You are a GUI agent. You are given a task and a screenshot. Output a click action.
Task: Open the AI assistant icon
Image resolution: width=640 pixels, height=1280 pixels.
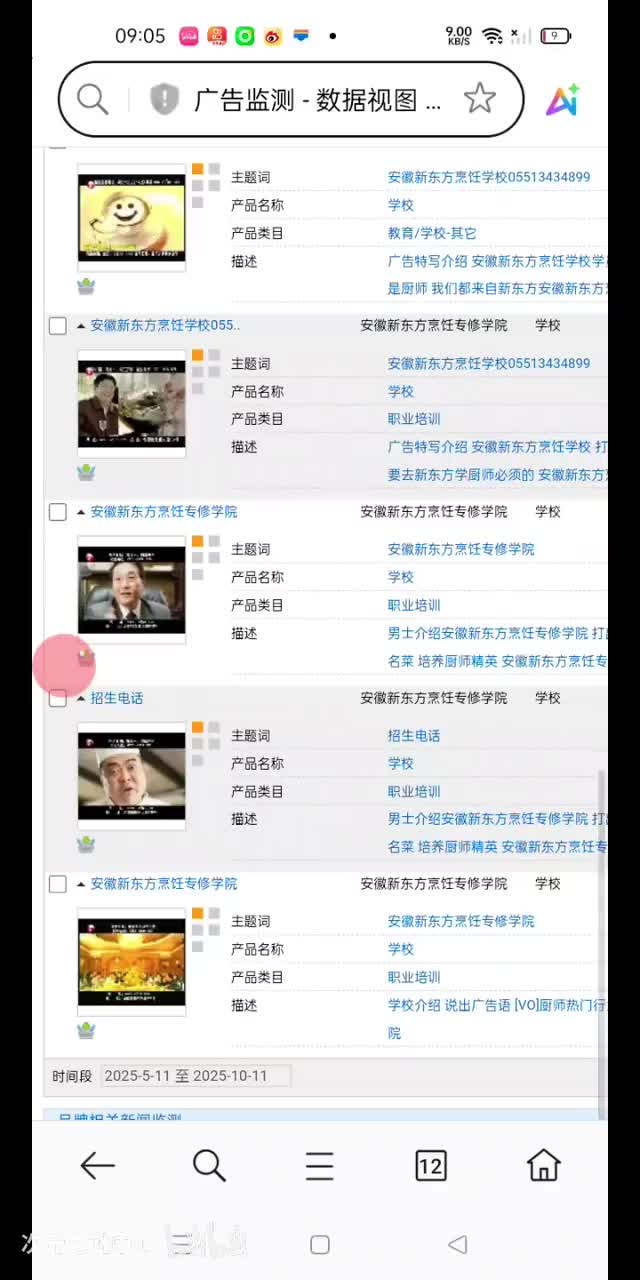562,99
